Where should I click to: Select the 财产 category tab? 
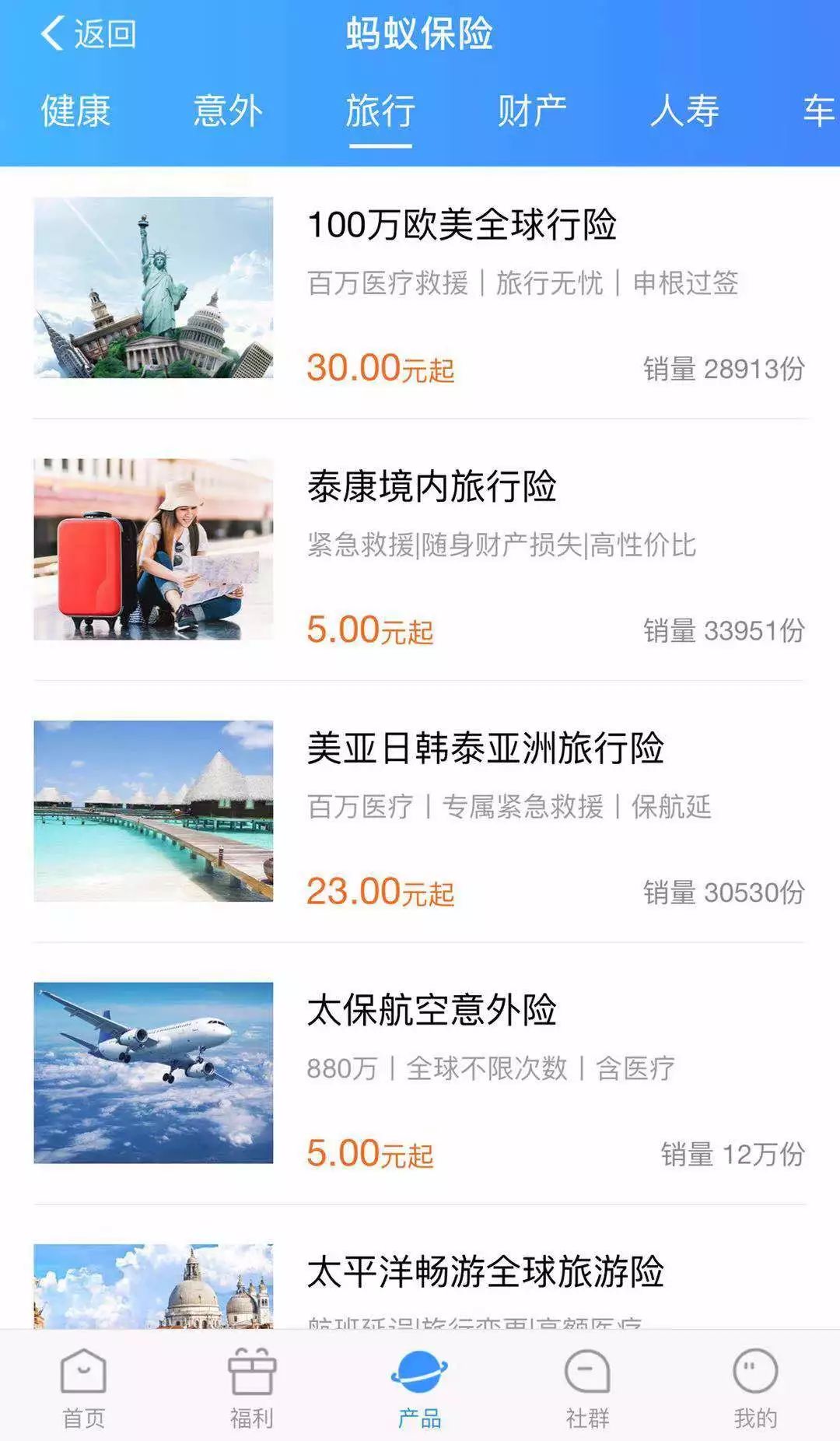coord(532,110)
